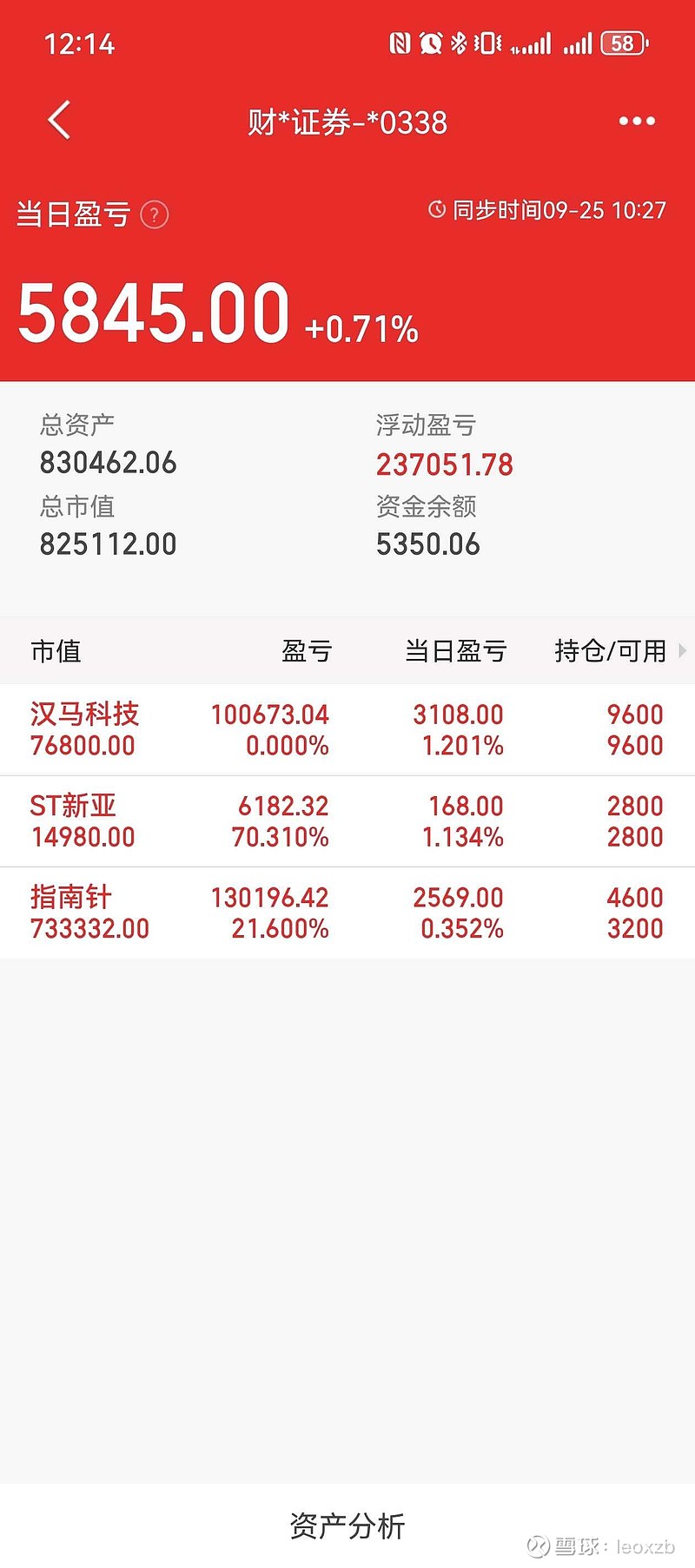Image resolution: width=695 pixels, height=1568 pixels.
Task: Refresh via the sync time indicator
Action: pos(547,210)
